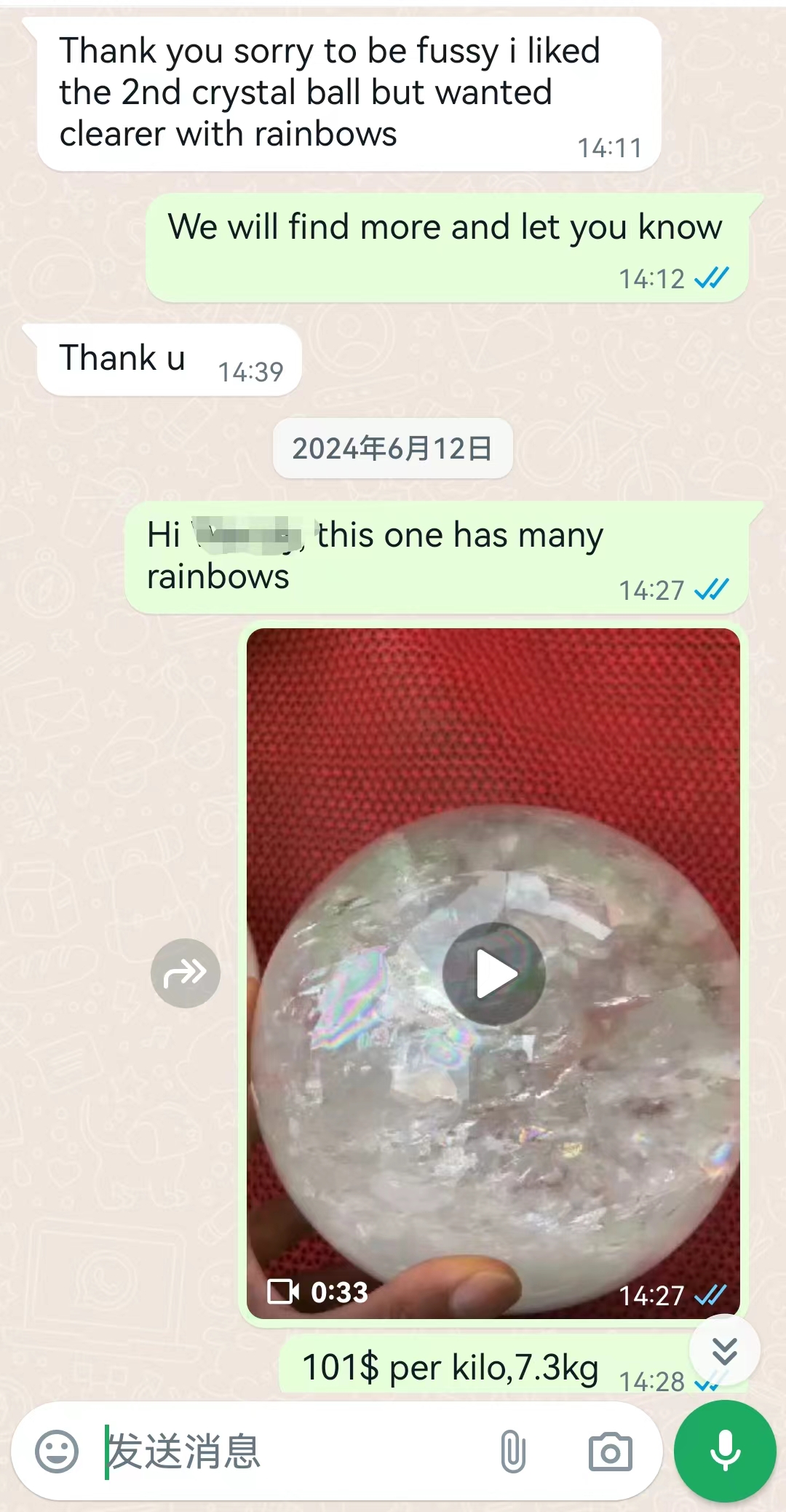Jump to the latest messages
This screenshot has height=1512, width=786.
coord(725,1350)
